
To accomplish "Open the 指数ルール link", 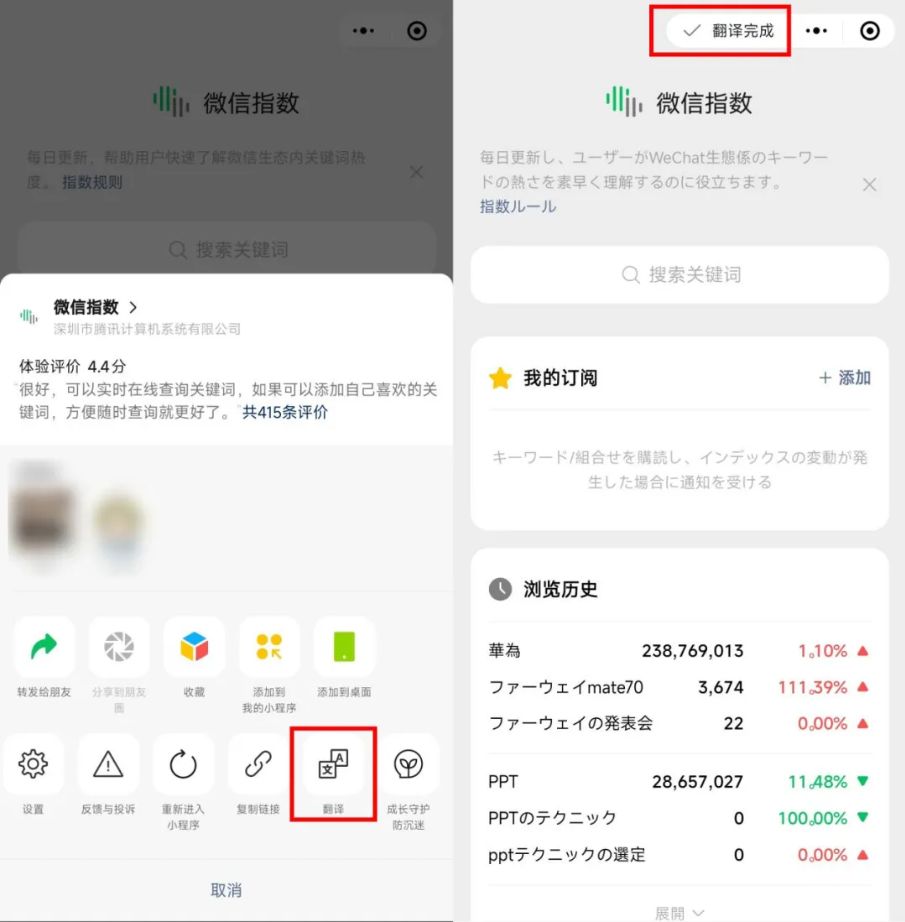I will [x=517, y=207].
